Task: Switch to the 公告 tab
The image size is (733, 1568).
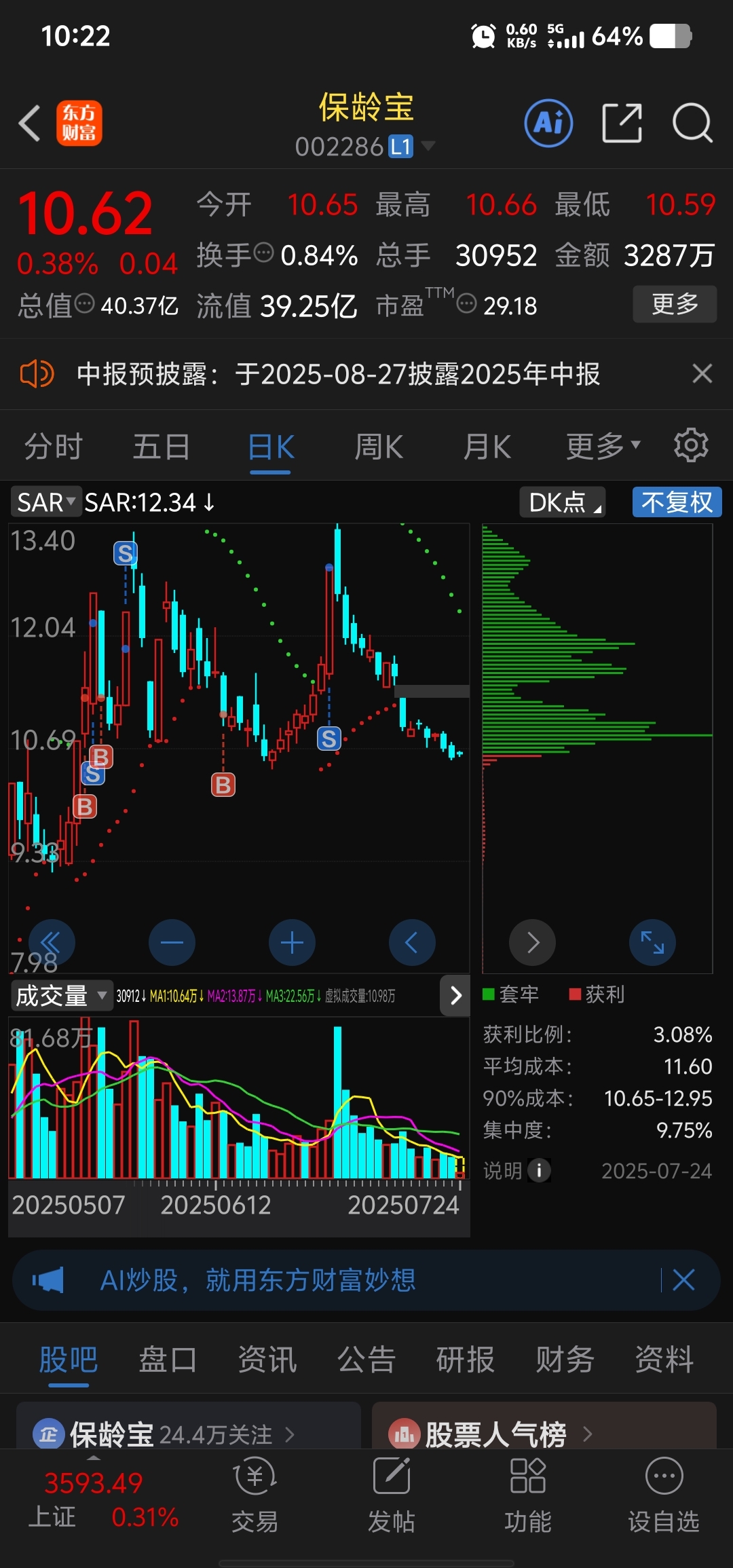Action: [366, 1360]
